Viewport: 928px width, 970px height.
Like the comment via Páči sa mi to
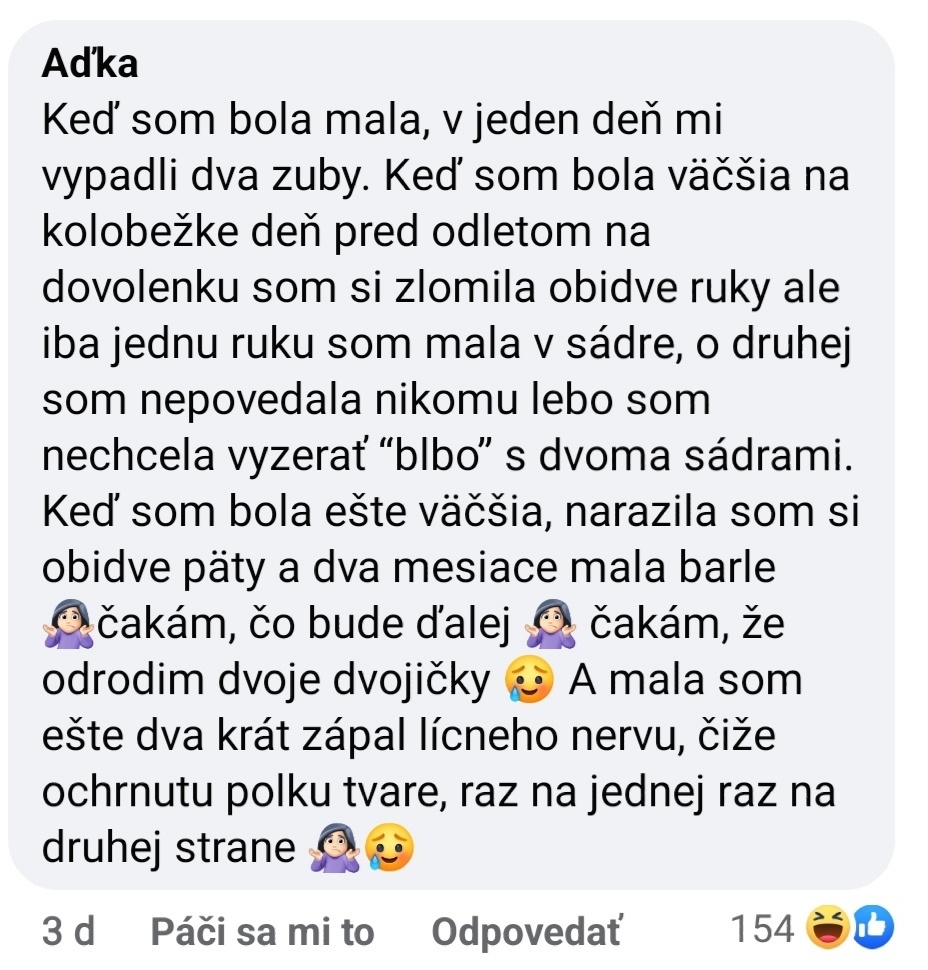click(262, 932)
